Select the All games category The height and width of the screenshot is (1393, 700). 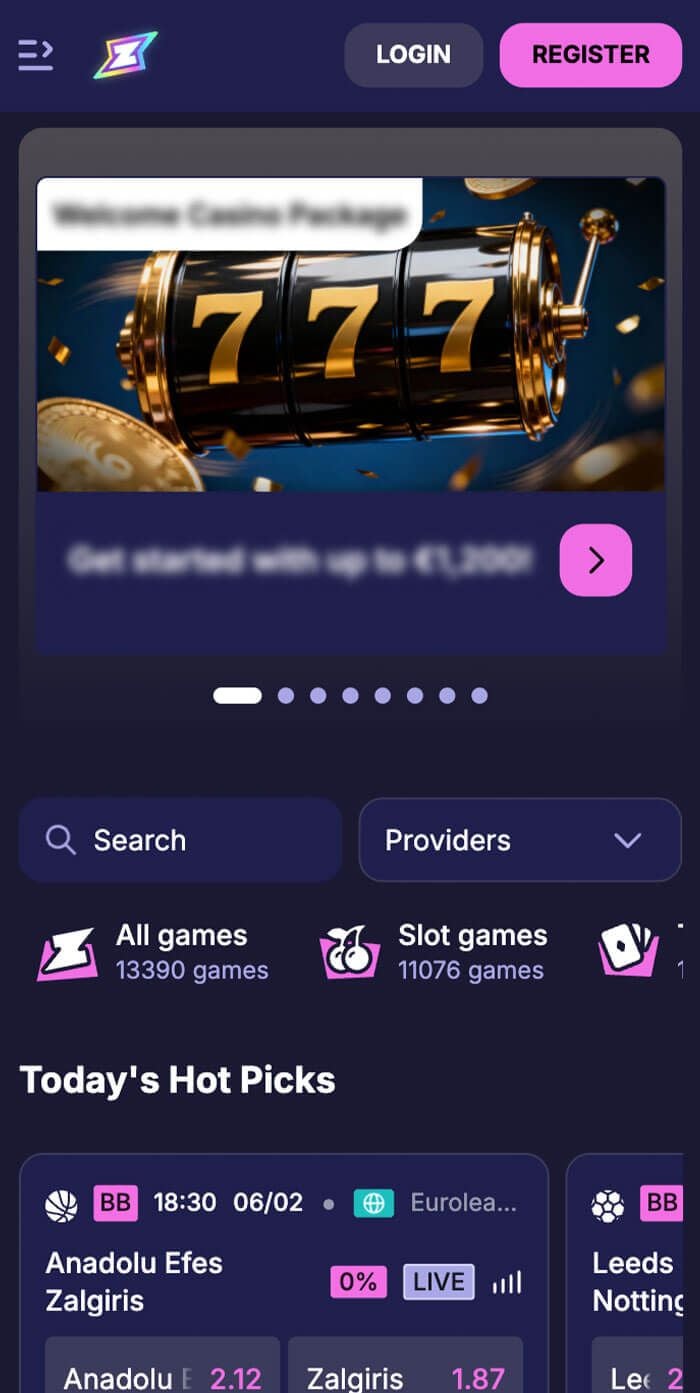[155, 952]
